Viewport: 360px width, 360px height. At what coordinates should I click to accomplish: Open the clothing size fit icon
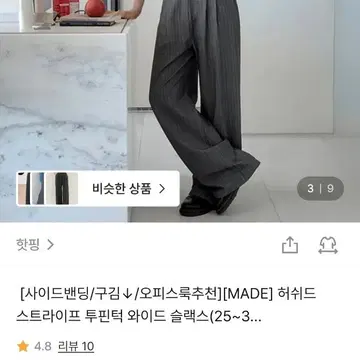coord(328,245)
